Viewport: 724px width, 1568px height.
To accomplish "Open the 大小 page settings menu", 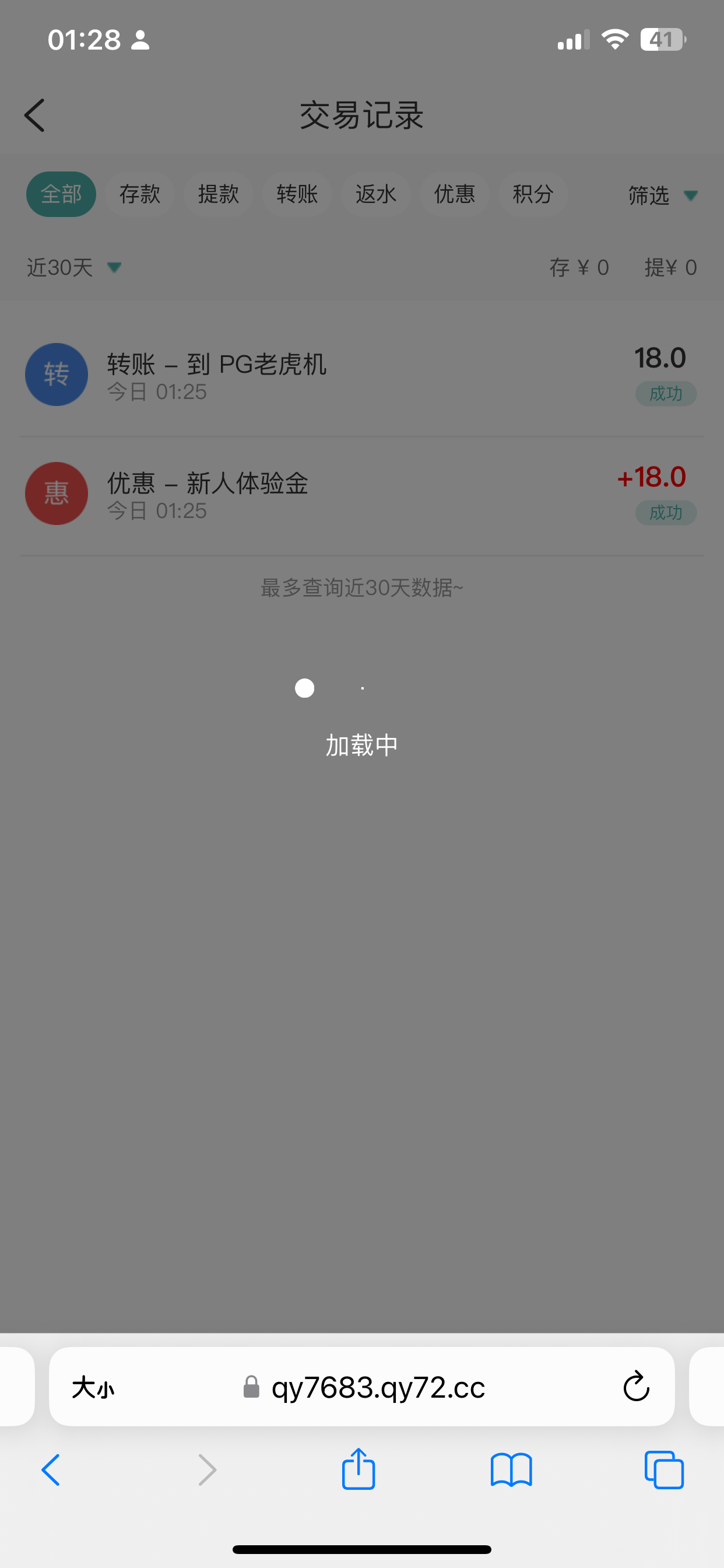I will pyautogui.click(x=93, y=1388).
